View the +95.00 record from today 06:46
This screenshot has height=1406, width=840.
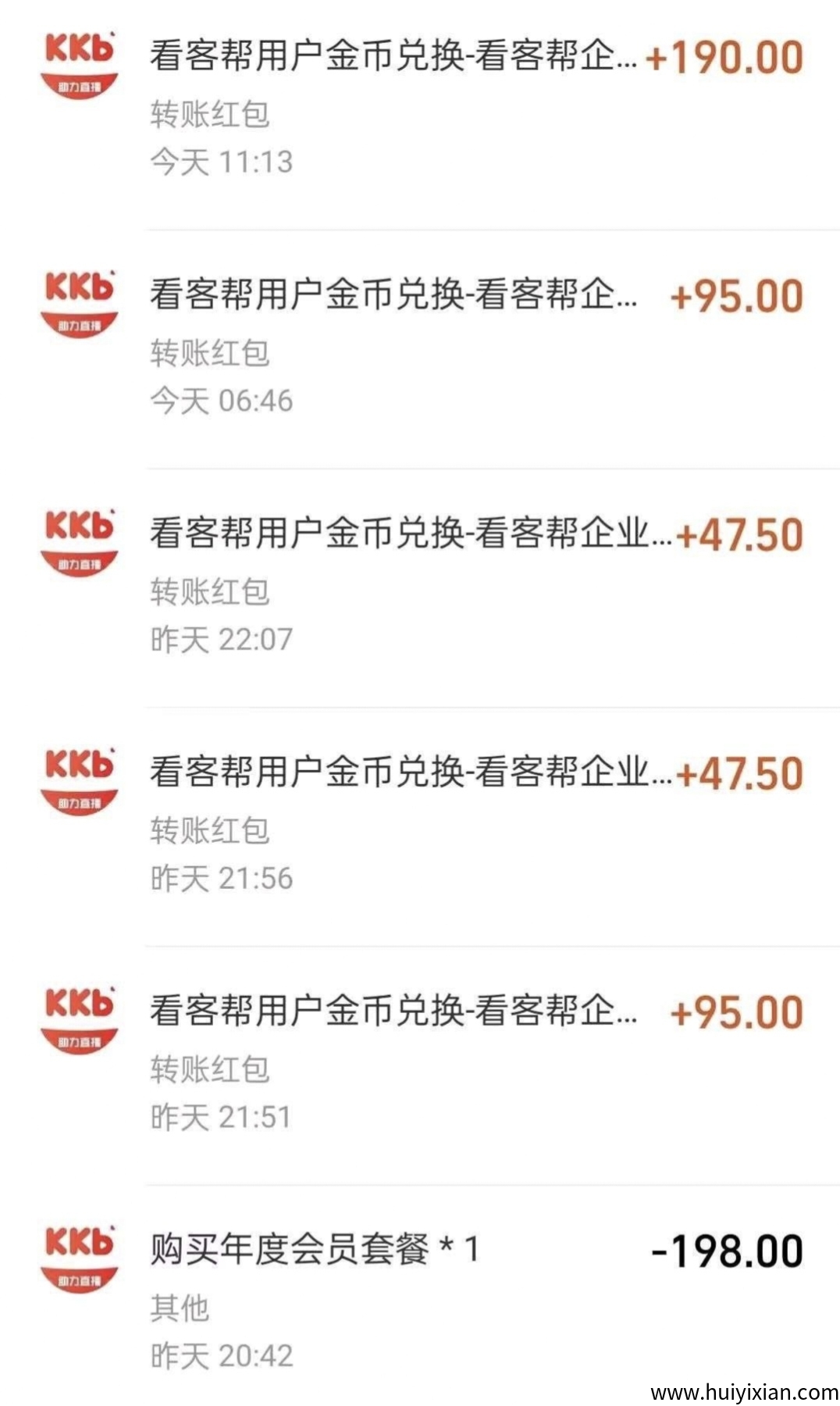pyautogui.click(x=422, y=348)
